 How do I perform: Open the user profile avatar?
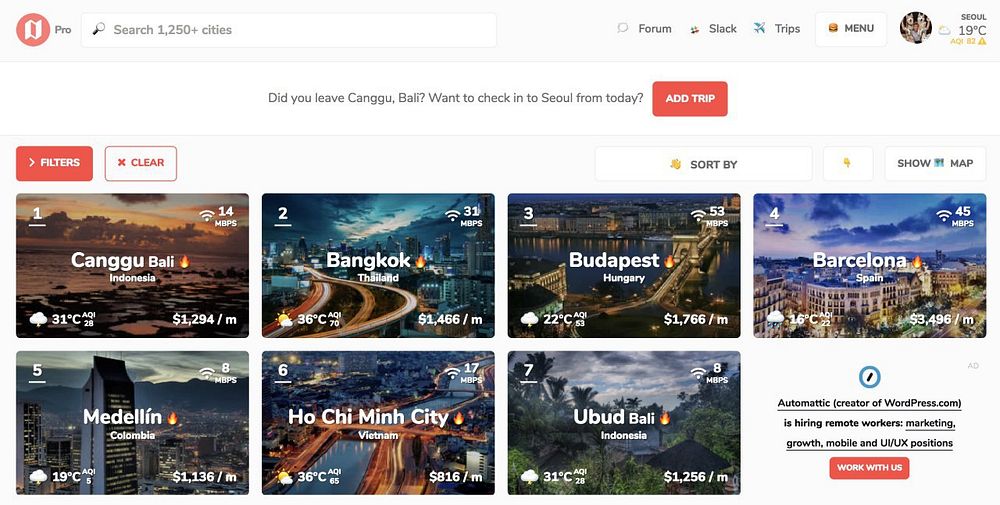[x=915, y=28]
